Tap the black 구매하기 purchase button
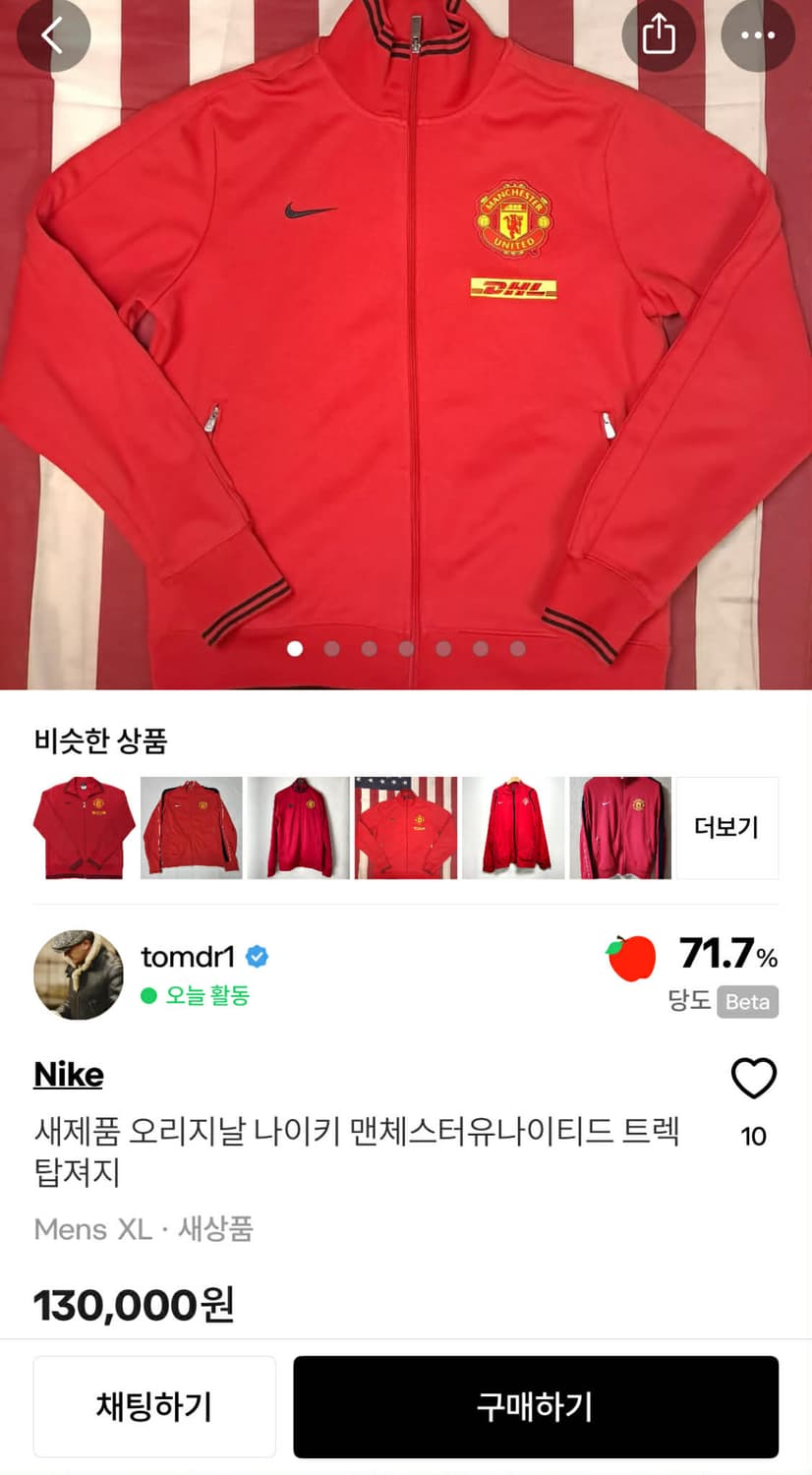The height and width of the screenshot is (1475, 812). (535, 1406)
